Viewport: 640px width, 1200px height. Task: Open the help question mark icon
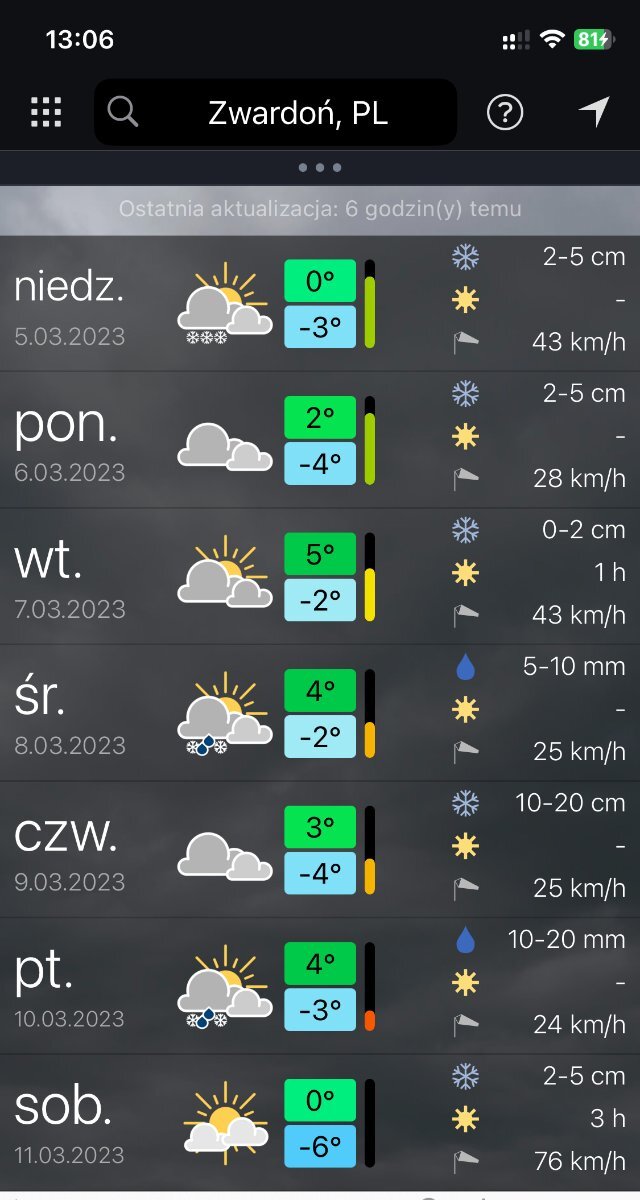[505, 112]
